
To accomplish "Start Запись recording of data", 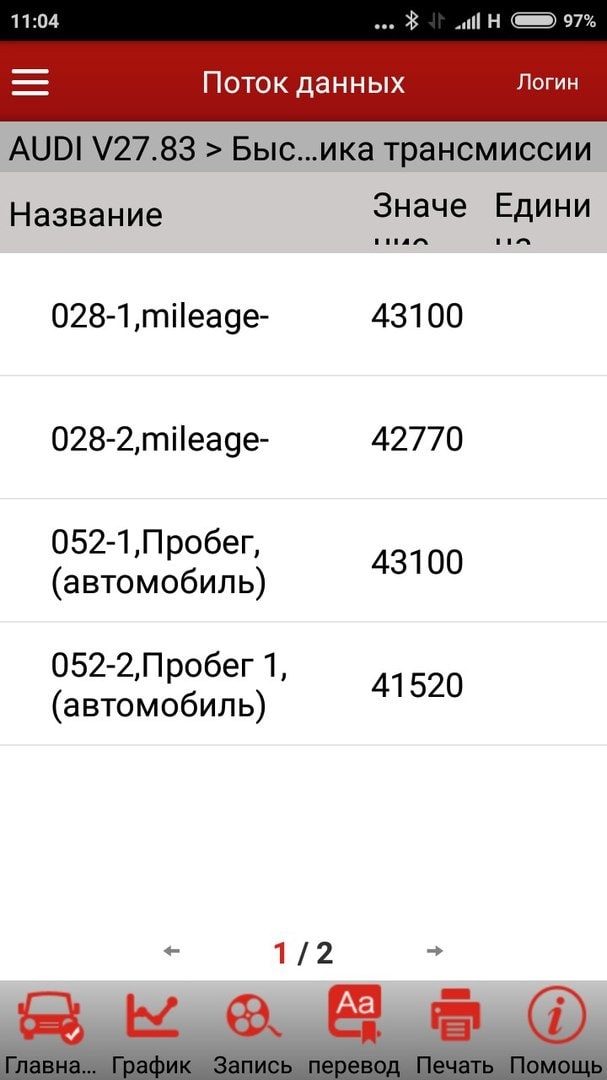I will (x=253, y=1030).
